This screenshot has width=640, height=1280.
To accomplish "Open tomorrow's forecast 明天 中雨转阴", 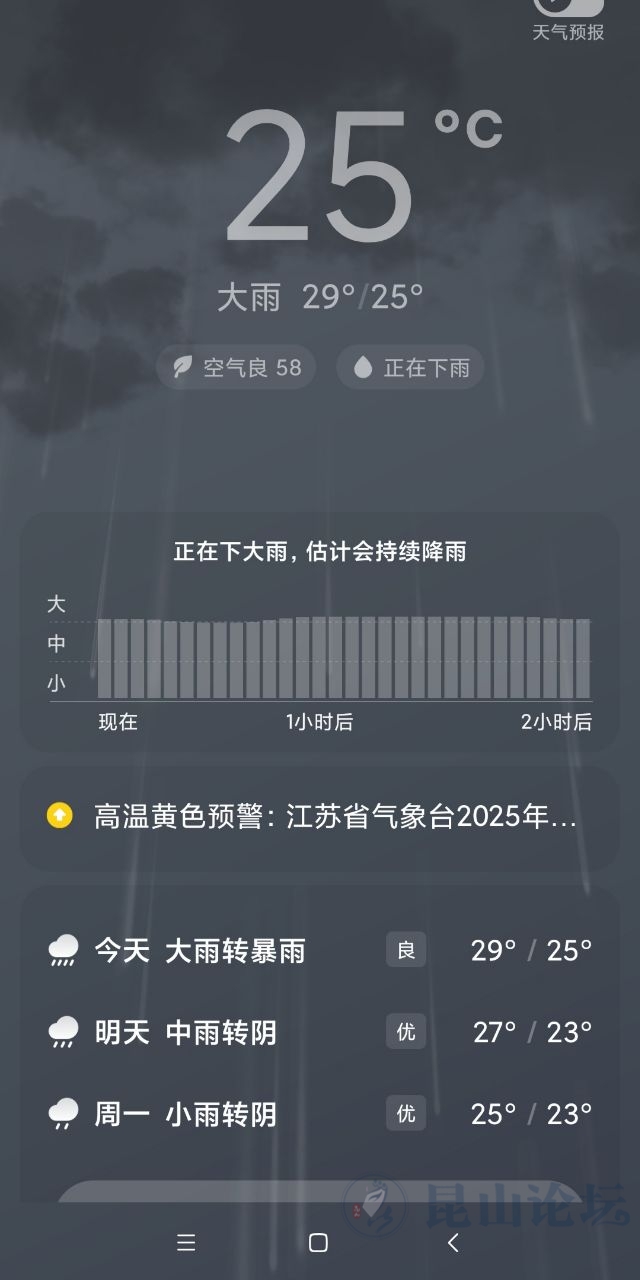I will point(320,1032).
